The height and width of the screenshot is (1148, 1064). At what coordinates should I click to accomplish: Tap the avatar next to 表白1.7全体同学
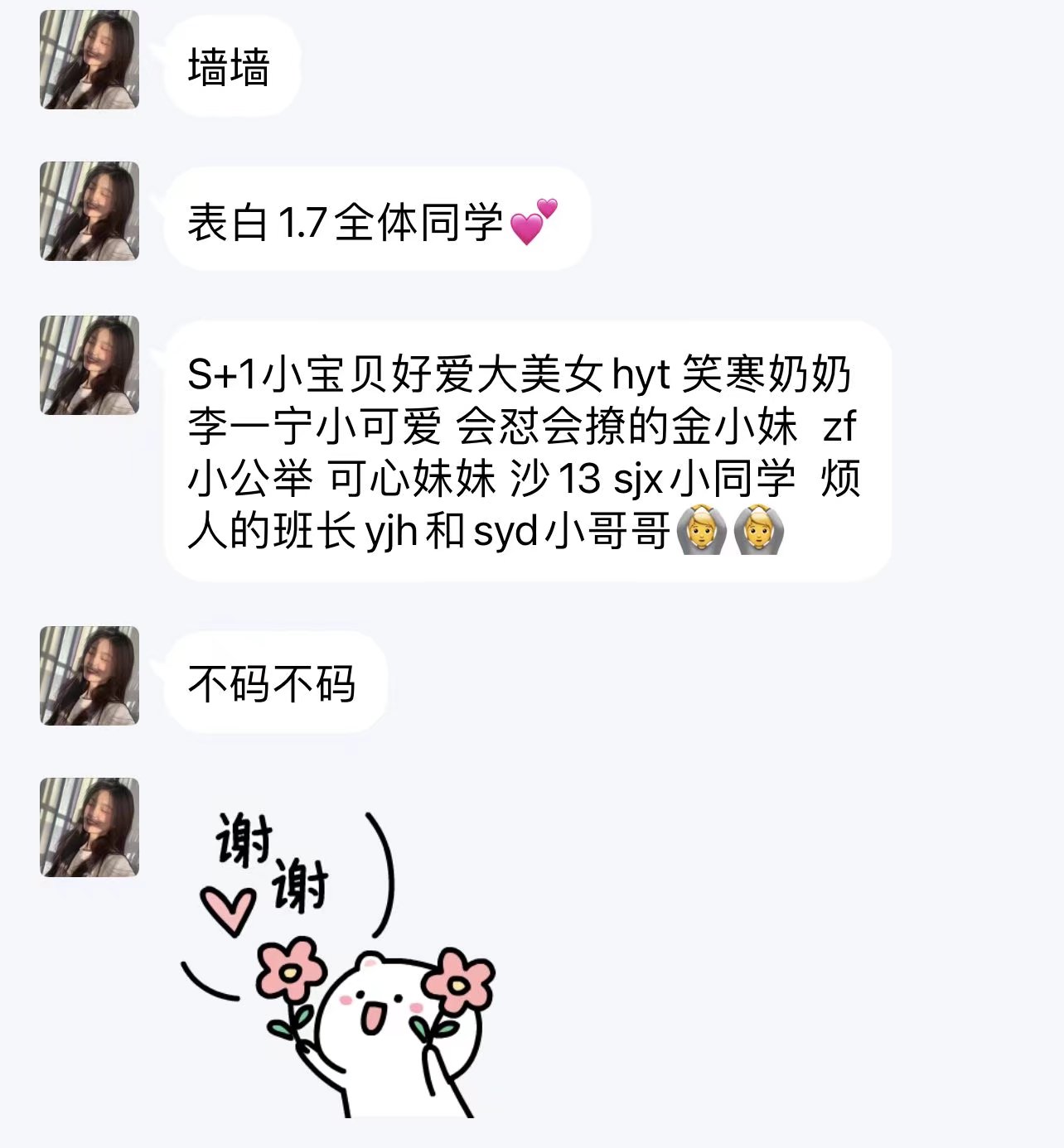89,211
